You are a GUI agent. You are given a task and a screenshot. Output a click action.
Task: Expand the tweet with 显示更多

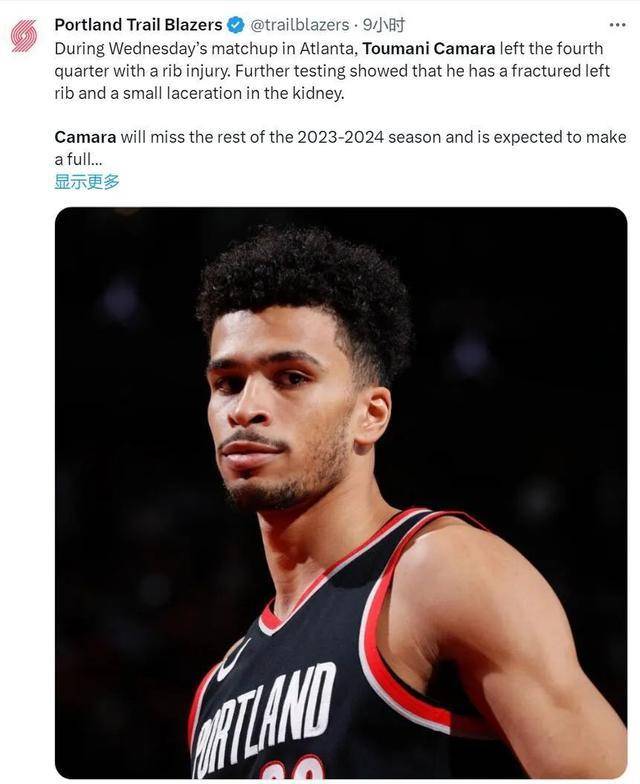coord(87,182)
